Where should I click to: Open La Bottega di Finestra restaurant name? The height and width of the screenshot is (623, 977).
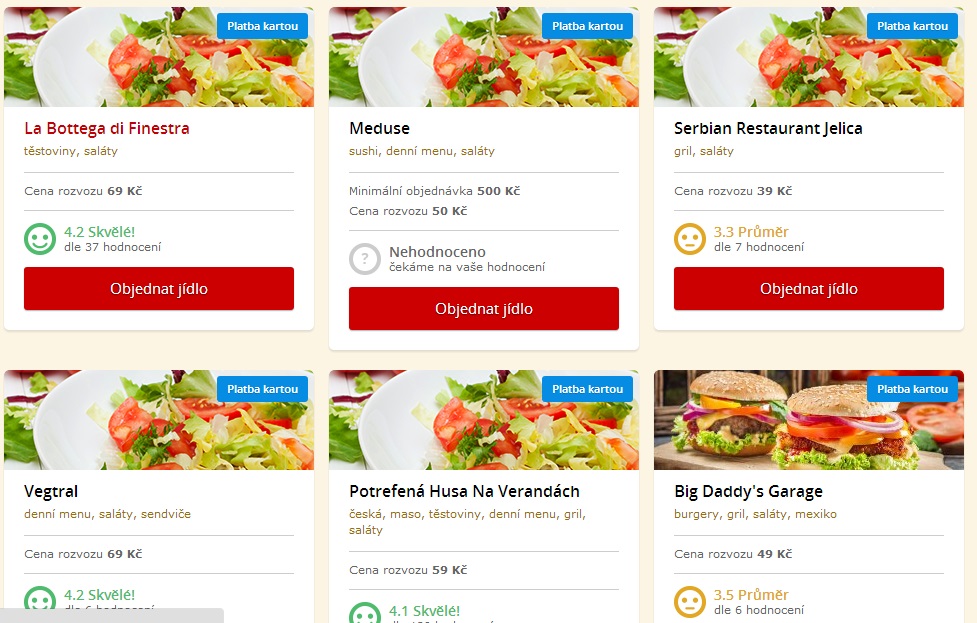[107, 128]
